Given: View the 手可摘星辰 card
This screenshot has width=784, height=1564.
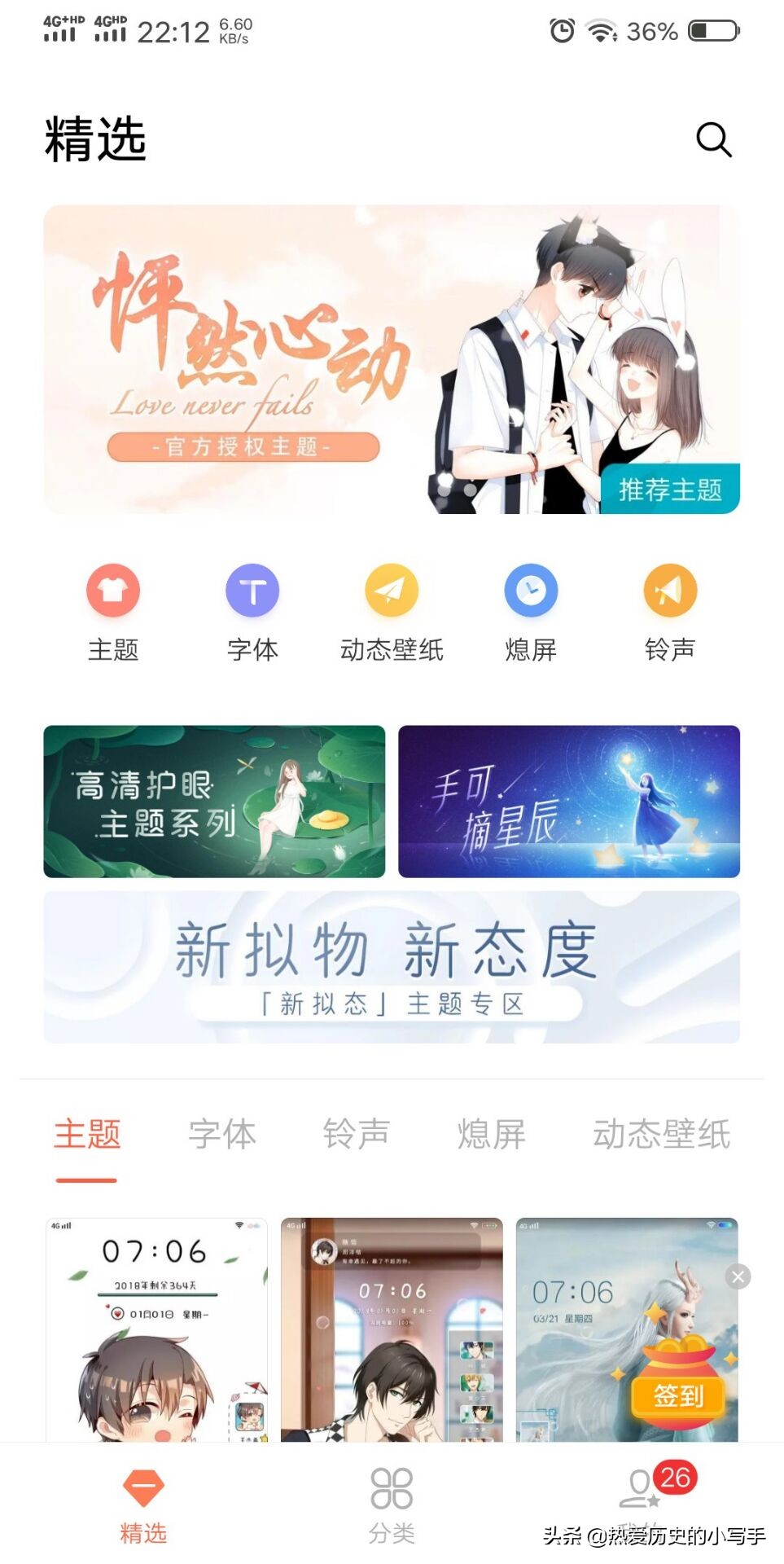Looking at the screenshot, I should coord(569,802).
